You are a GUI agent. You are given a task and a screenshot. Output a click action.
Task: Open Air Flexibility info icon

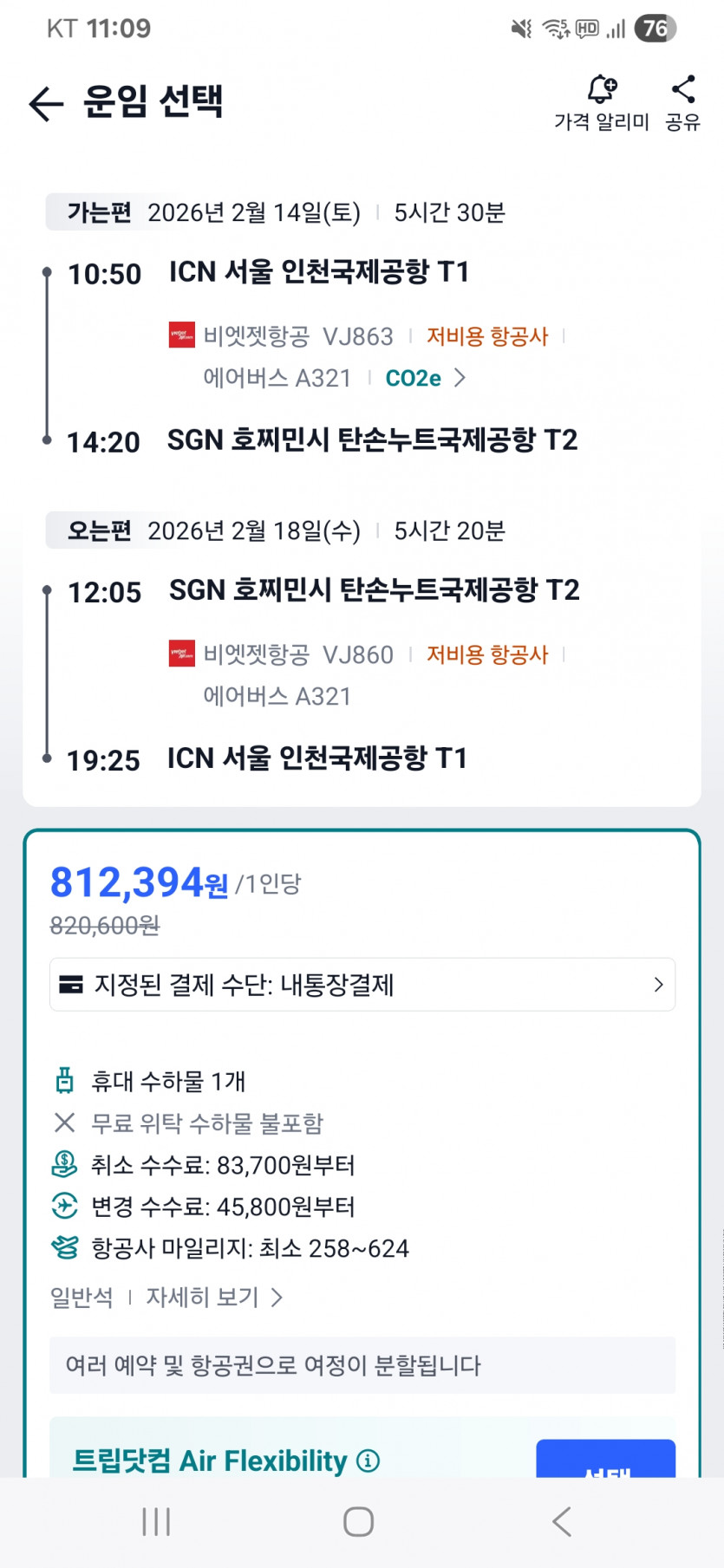point(369,1461)
